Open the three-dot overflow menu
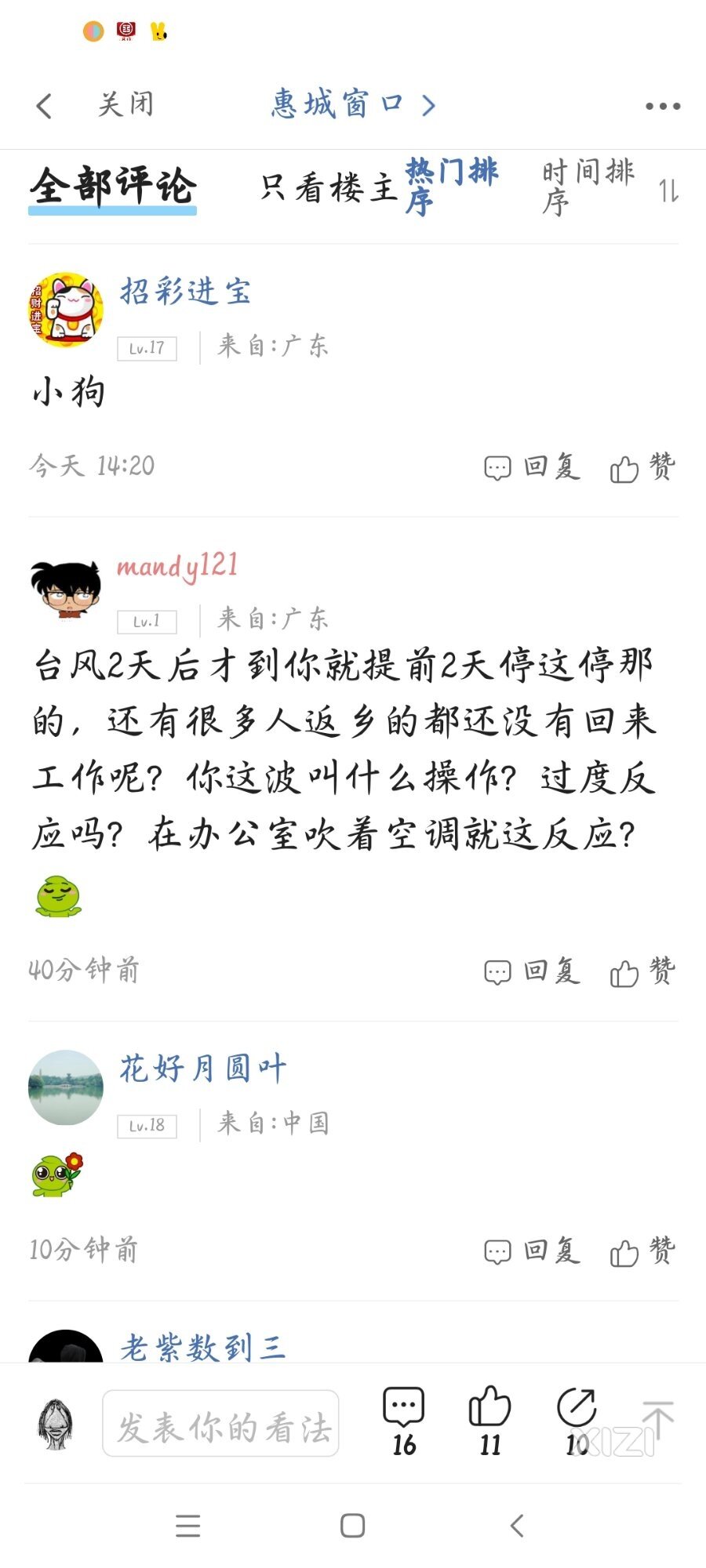 pyautogui.click(x=662, y=106)
